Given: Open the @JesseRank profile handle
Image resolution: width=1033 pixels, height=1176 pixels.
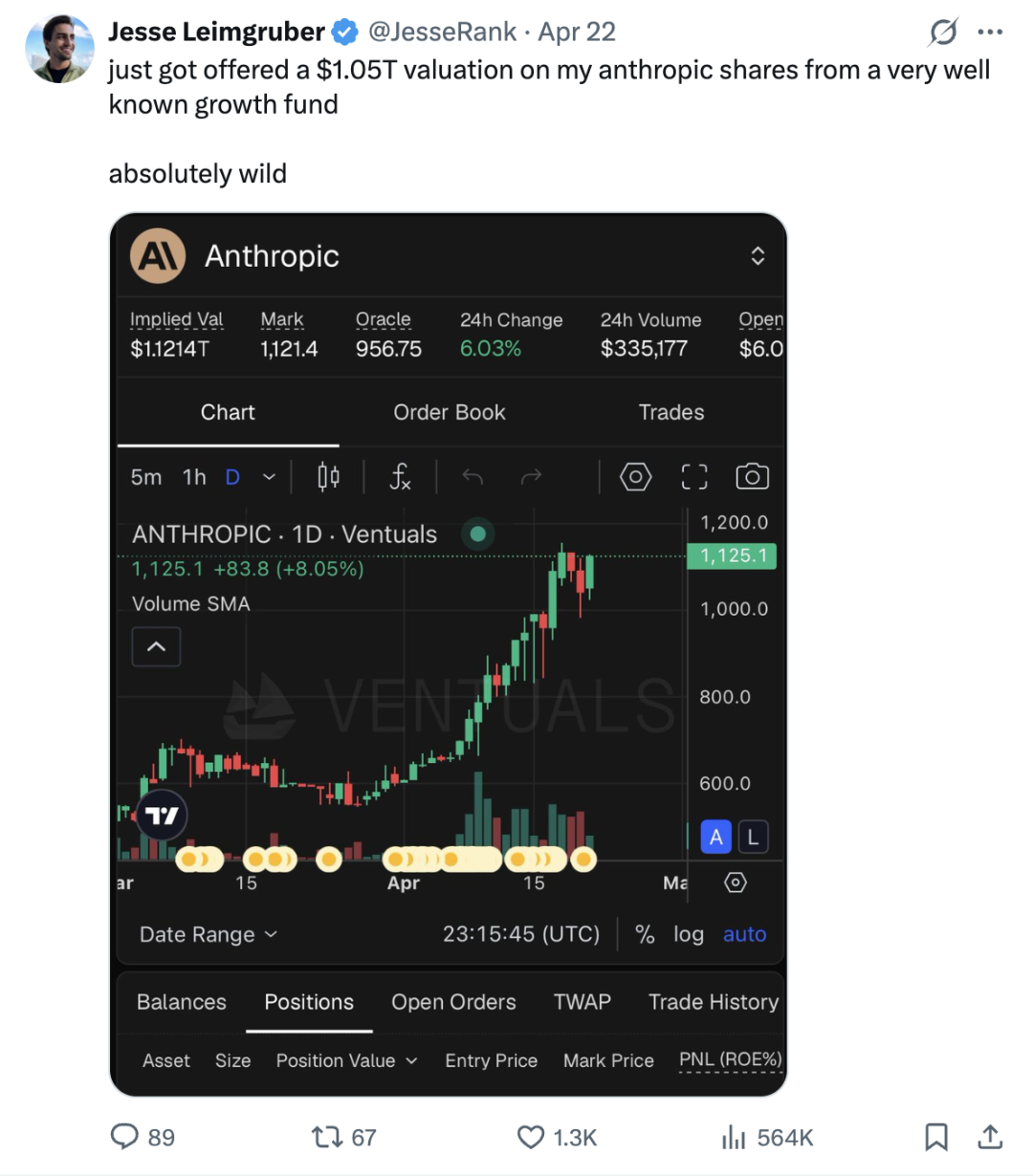Looking at the screenshot, I should point(442,32).
